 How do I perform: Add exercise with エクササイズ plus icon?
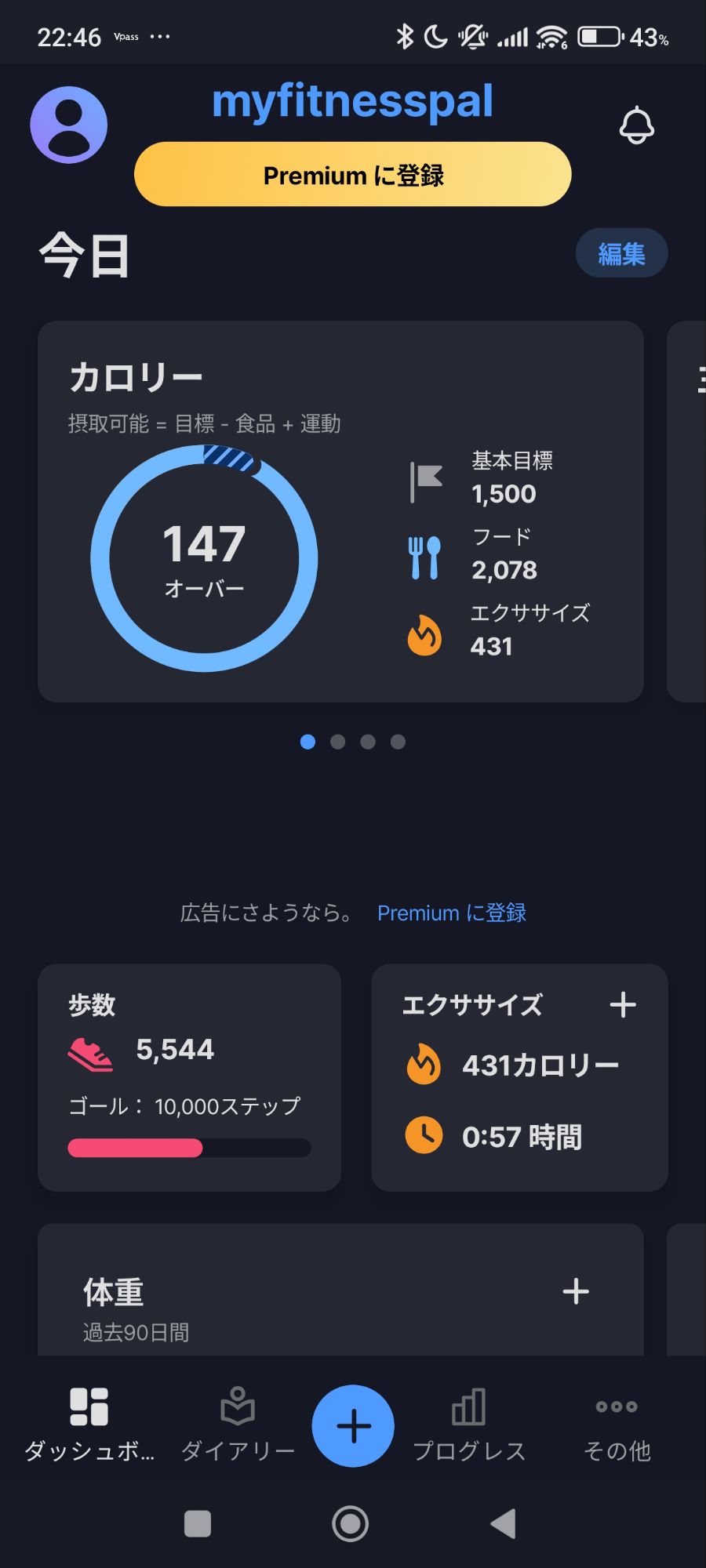click(623, 1004)
